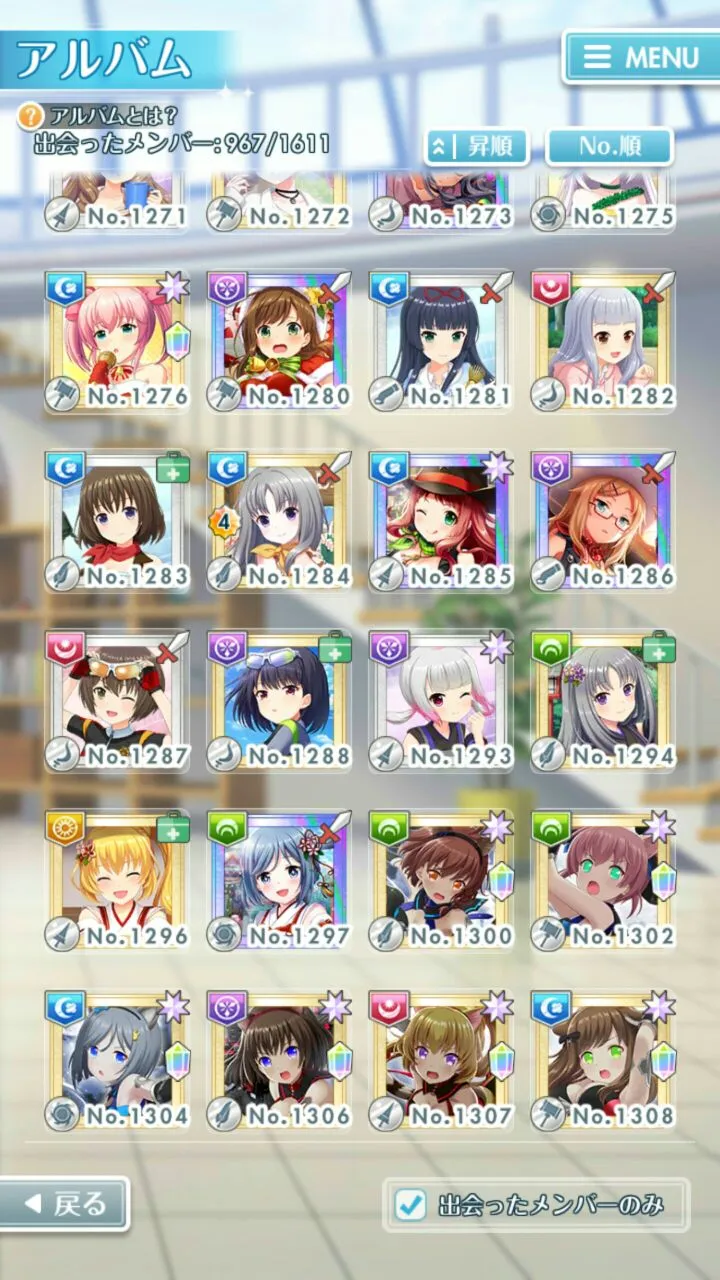720x1280 pixels.
Task: Tap the アルバムとは？ help icon
Action: (x=32, y=116)
